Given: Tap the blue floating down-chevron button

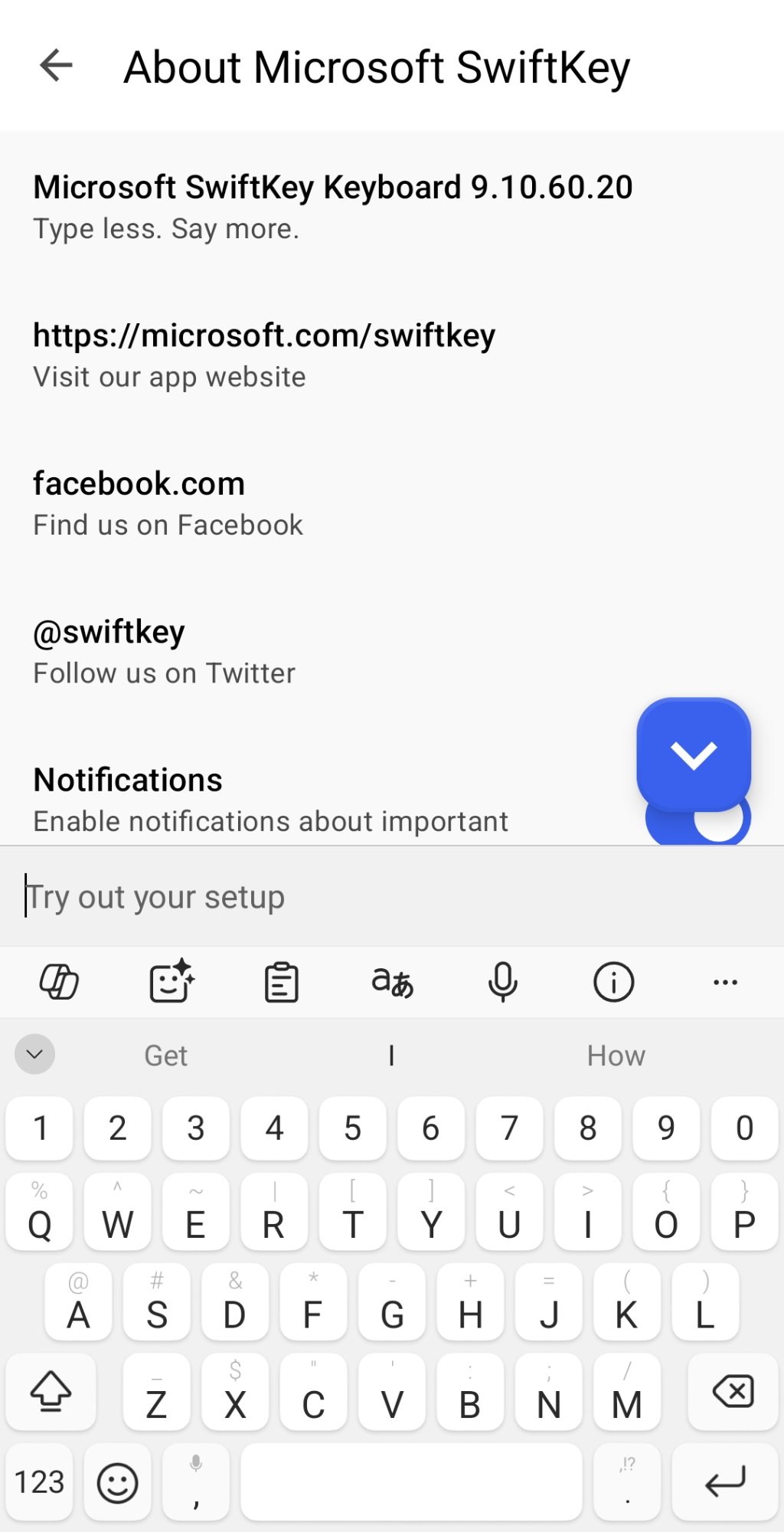Looking at the screenshot, I should coord(694,755).
